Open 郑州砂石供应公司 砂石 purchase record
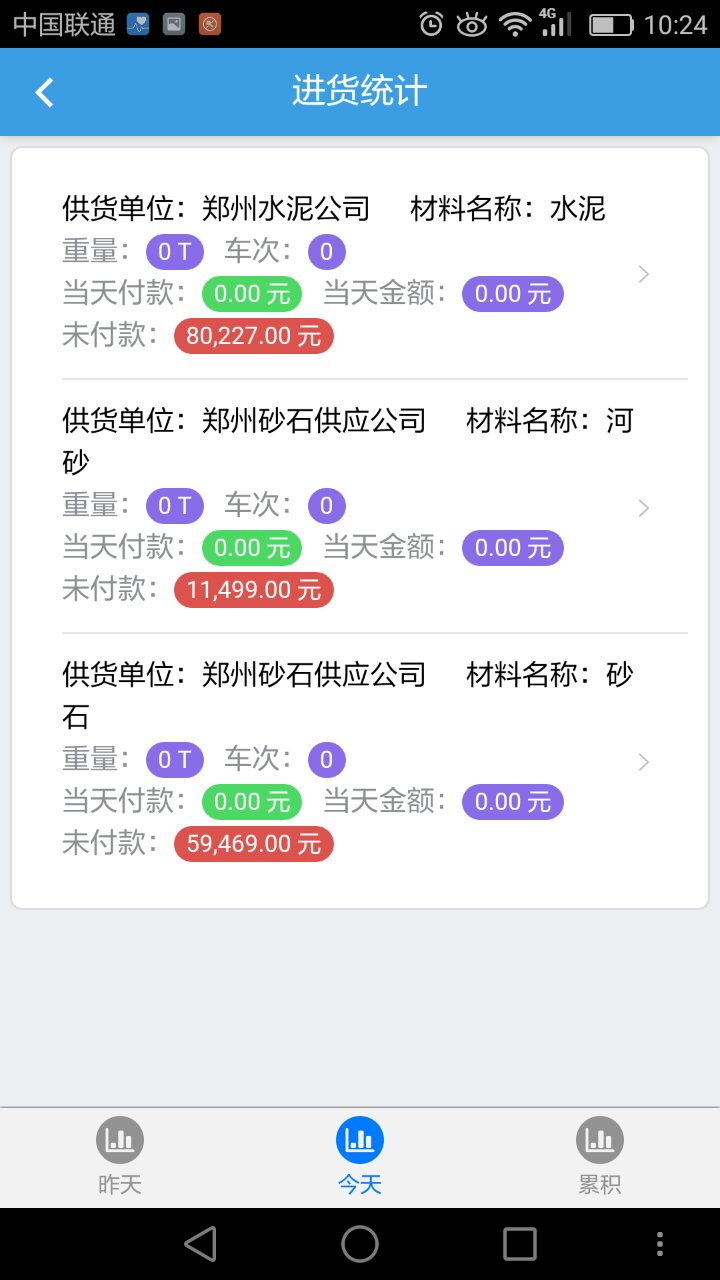 coord(360,760)
